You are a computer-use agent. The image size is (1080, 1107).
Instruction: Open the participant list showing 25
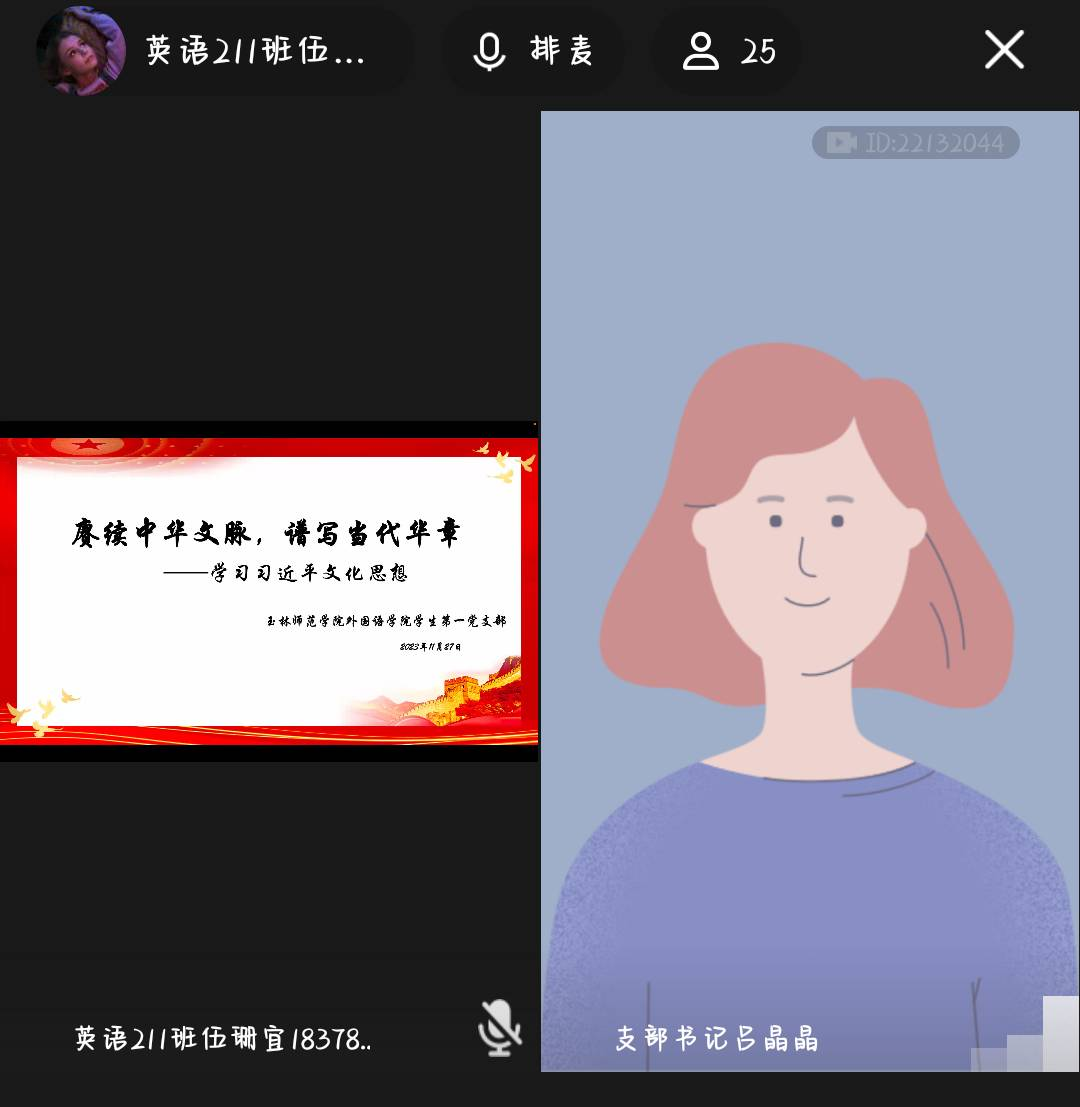click(728, 51)
